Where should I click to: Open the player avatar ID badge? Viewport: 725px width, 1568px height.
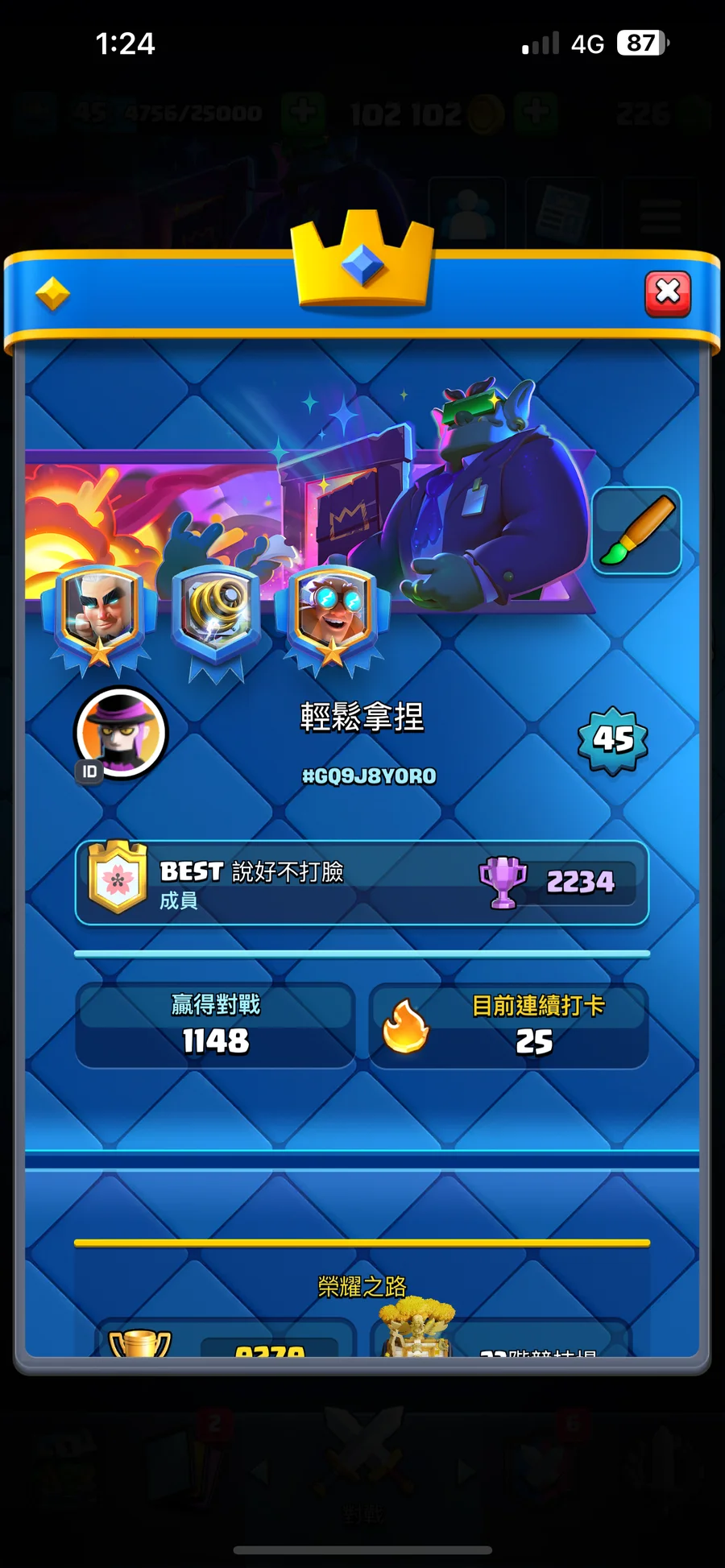[x=89, y=771]
